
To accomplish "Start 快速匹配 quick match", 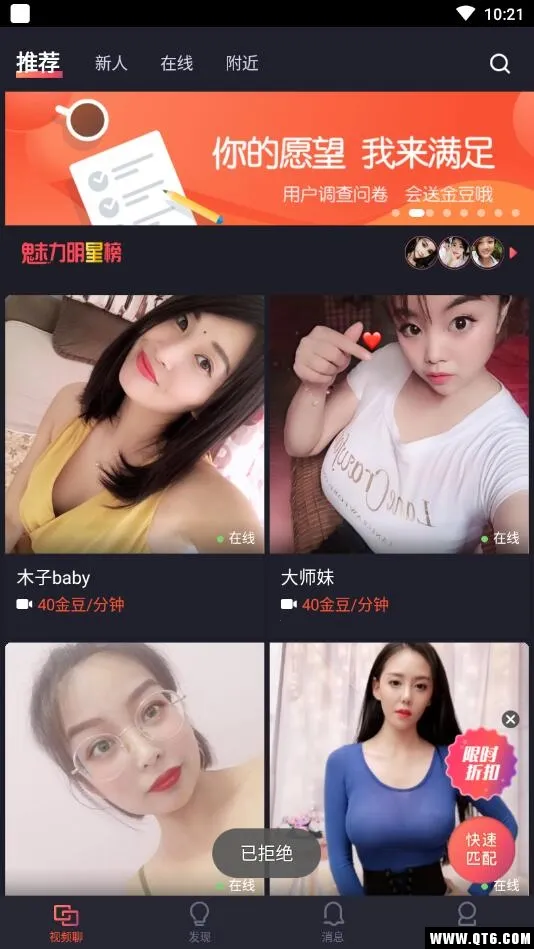I will tap(481, 849).
